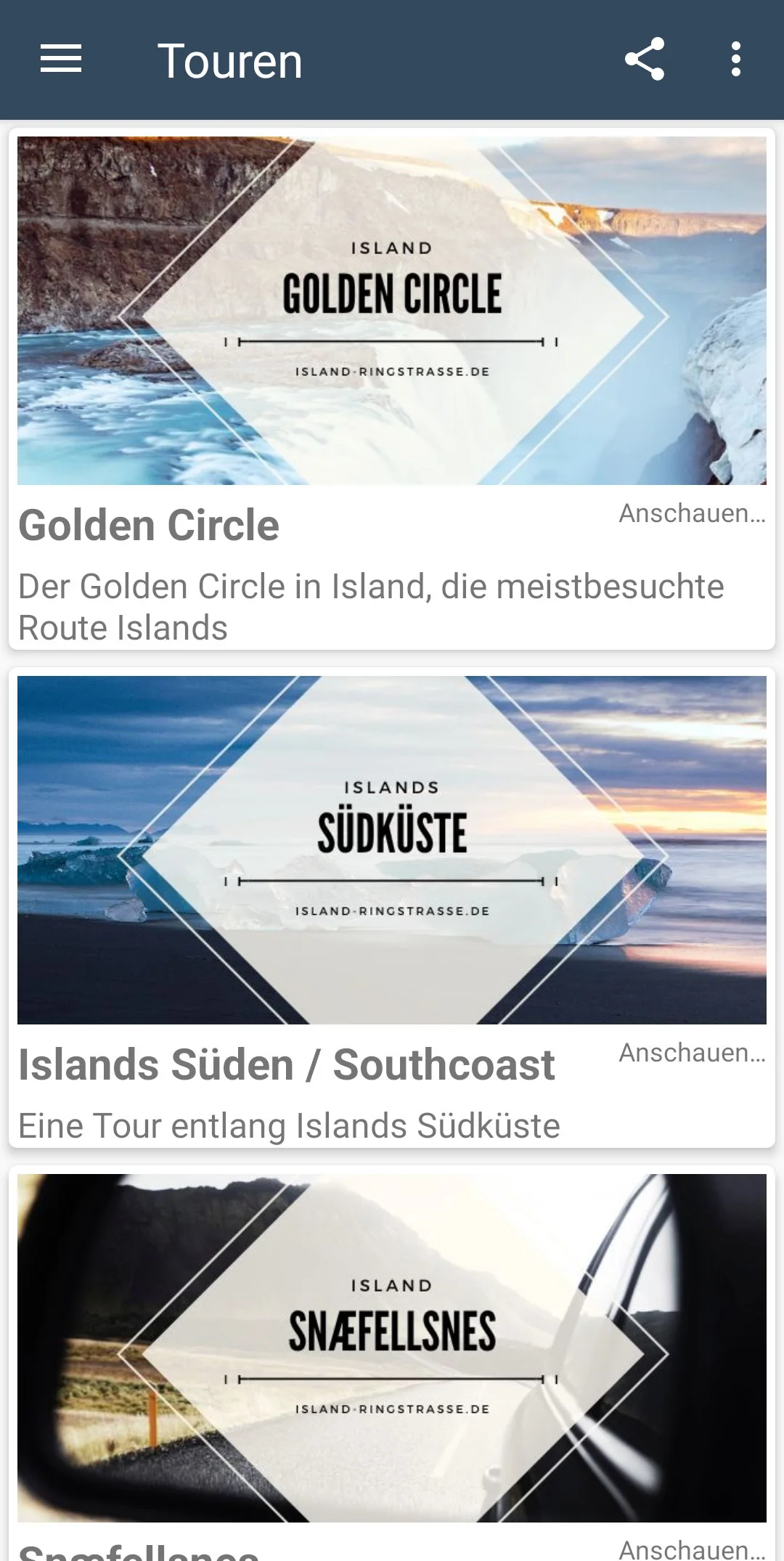Open the Golden Circle tour card
Screen dimensions: 784x1561
[392, 311]
